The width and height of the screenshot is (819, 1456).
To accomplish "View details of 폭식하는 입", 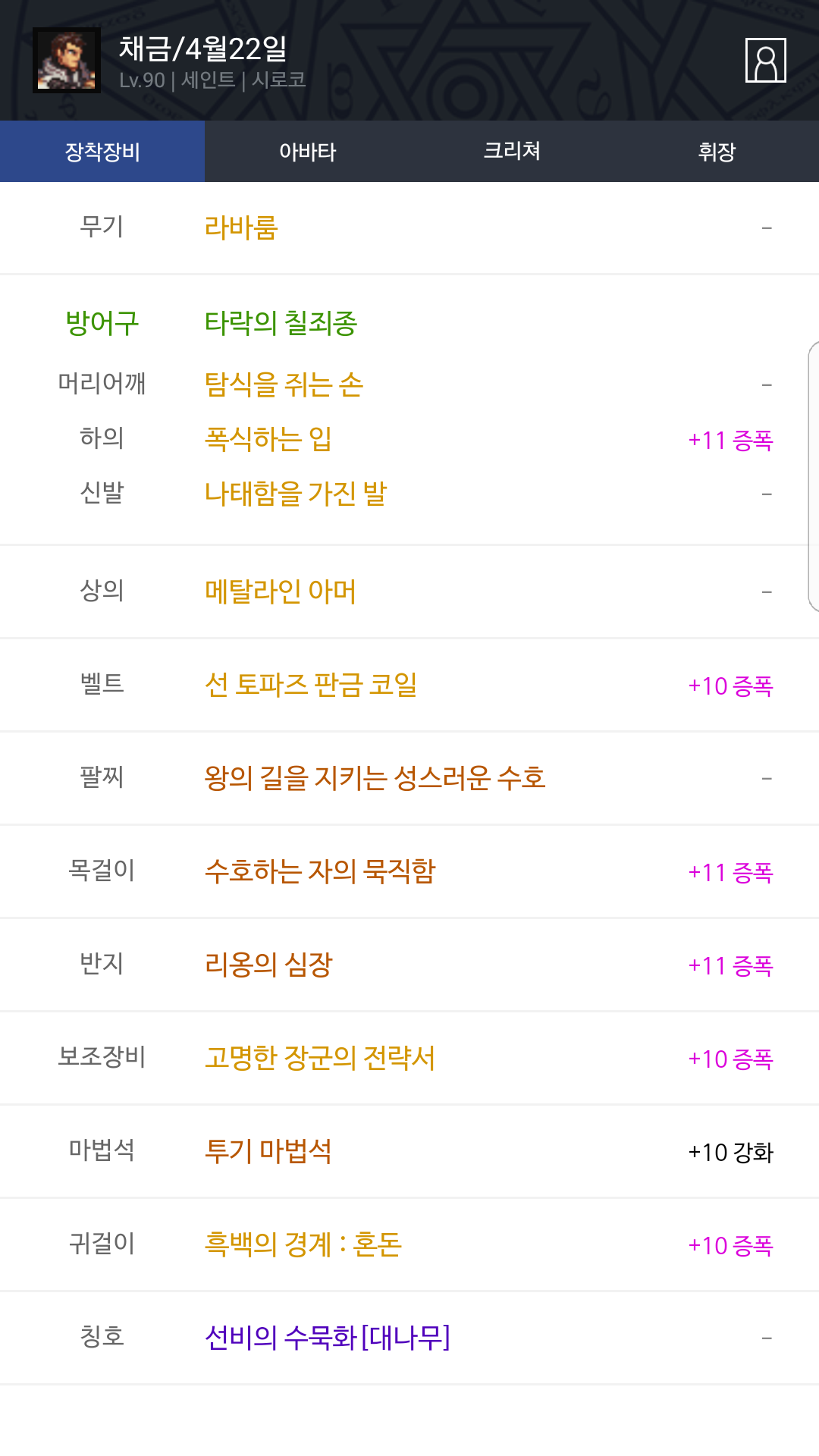I will coord(268,439).
